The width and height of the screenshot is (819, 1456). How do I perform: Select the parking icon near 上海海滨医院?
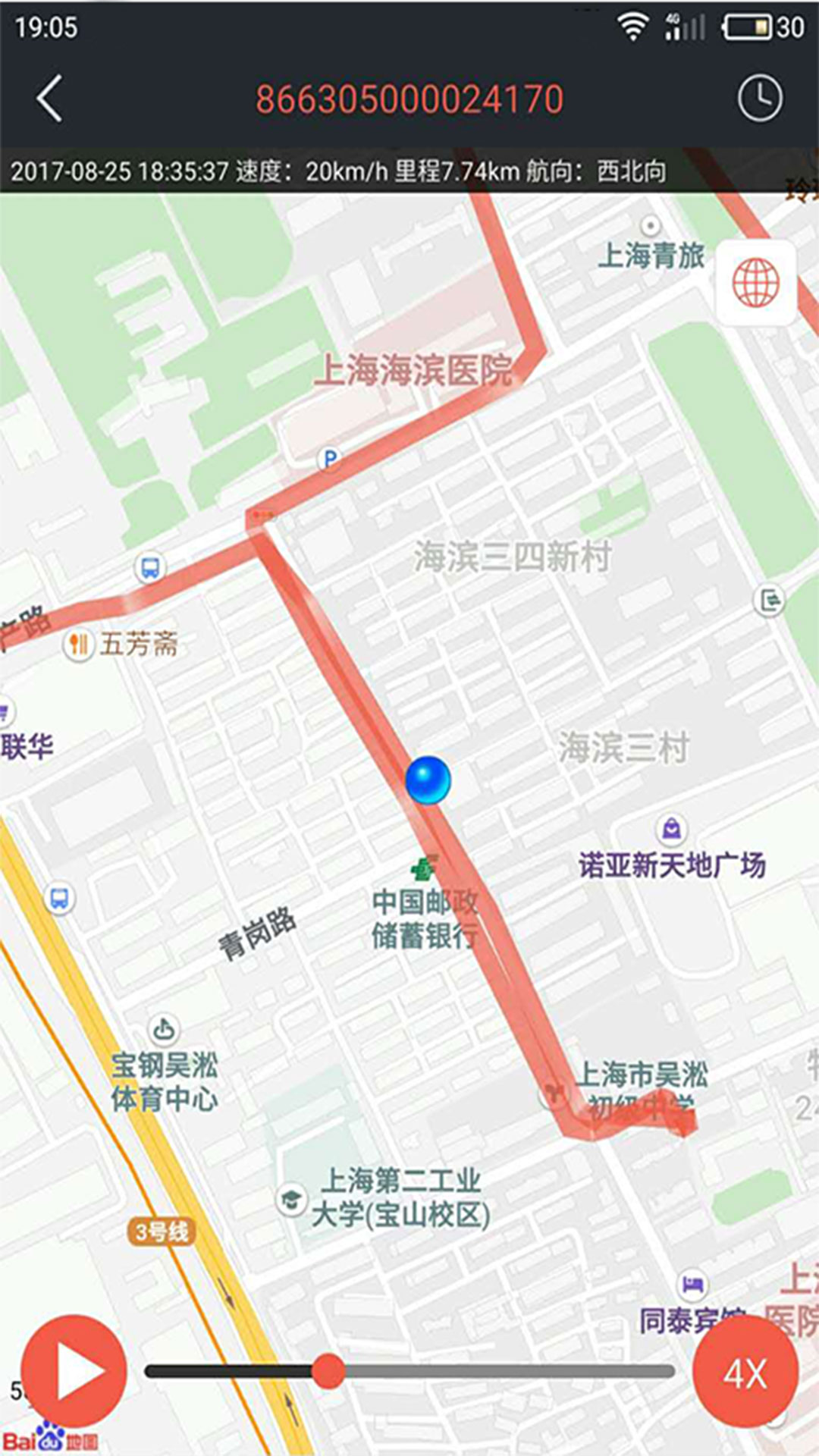pyautogui.click(x=326, y=459)
